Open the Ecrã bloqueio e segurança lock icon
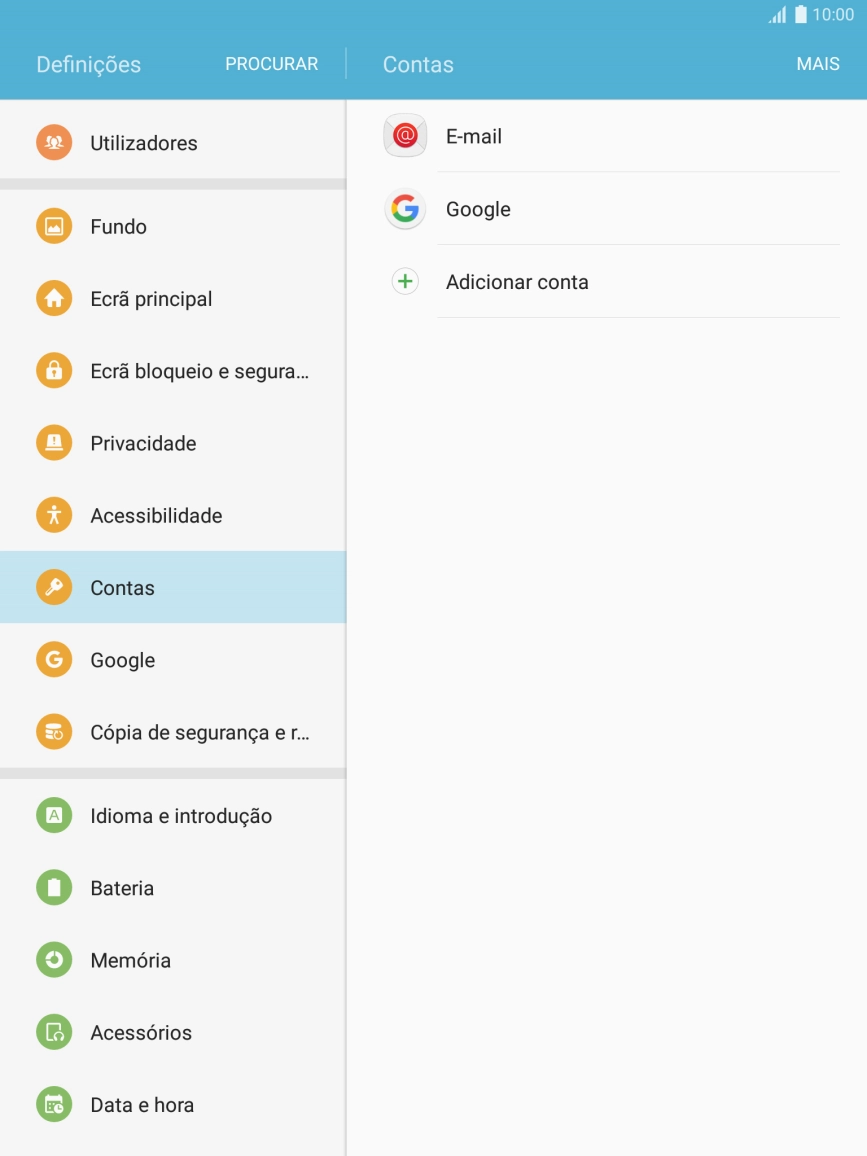The image size is (867, 1156). [x=53, y=370]
